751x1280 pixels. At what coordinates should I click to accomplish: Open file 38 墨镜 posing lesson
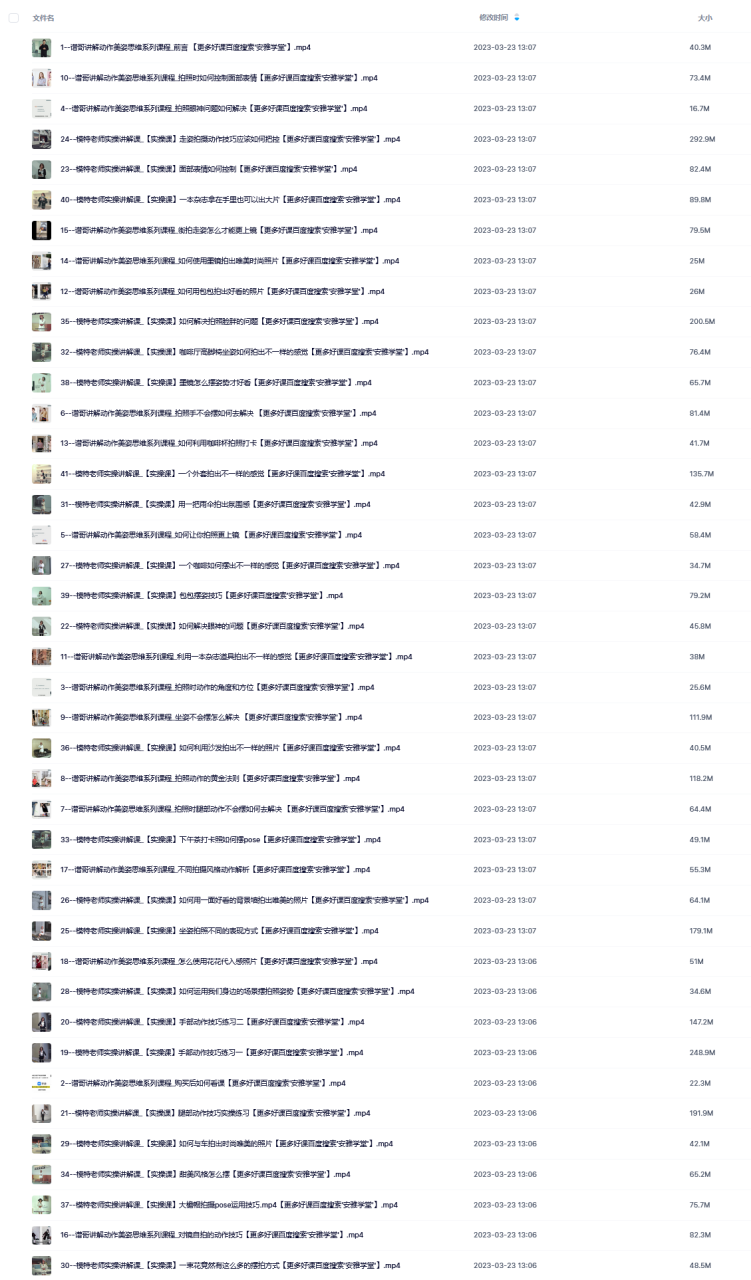pos(215,382)
